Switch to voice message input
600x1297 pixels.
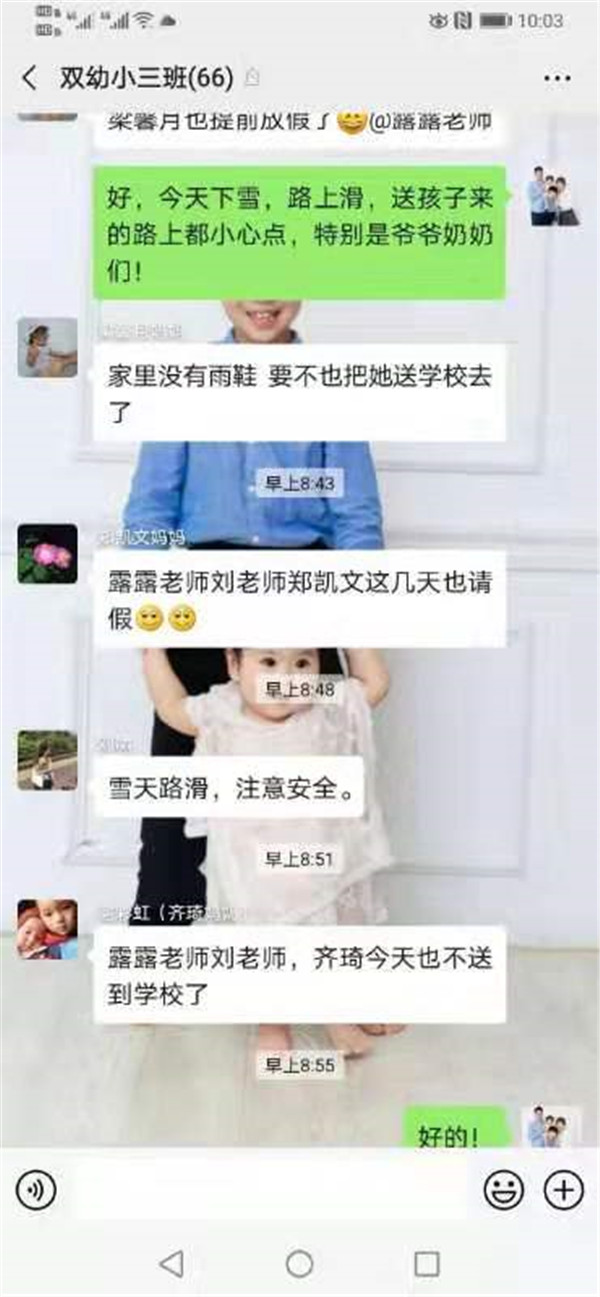click(36, 1190)
